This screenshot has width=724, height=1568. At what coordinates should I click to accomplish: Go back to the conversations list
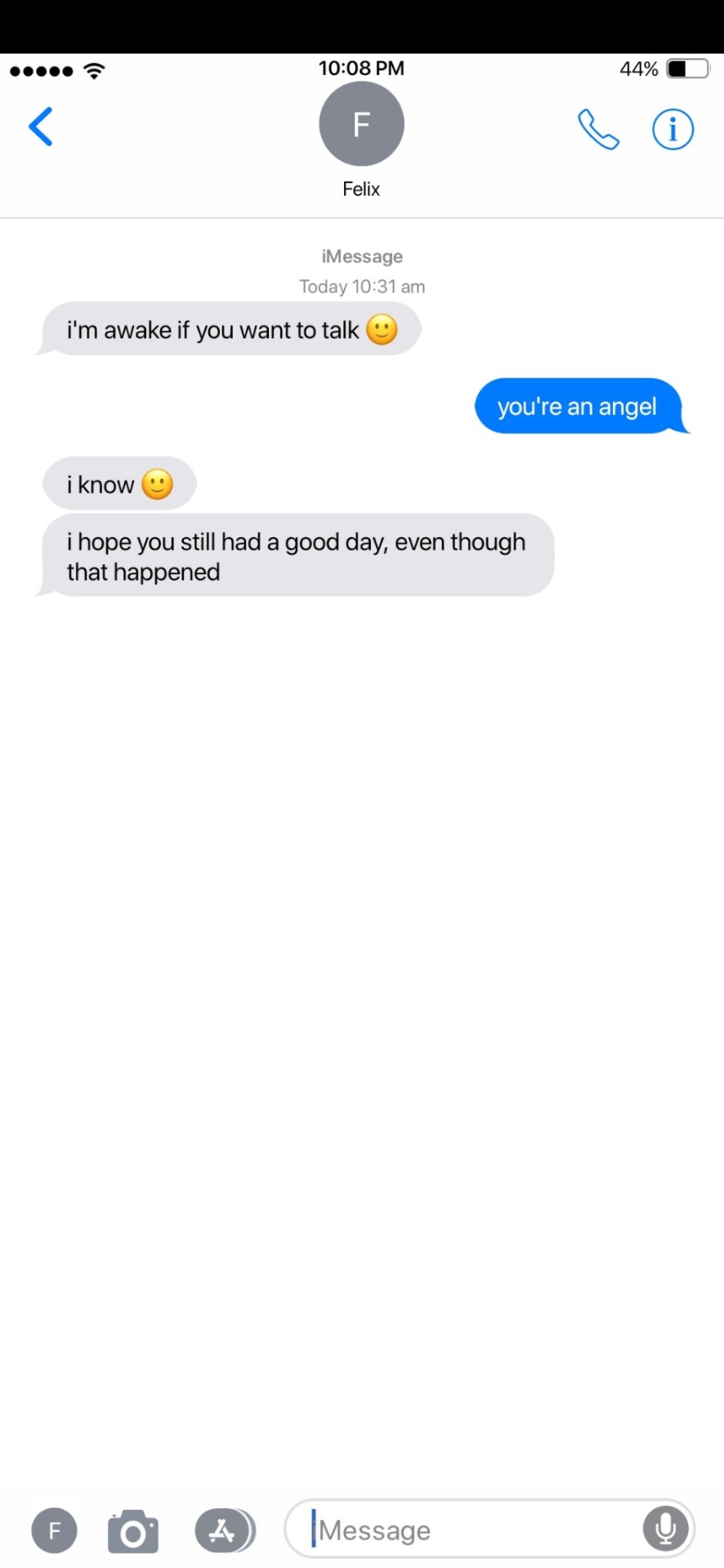(x=41, y=127)
